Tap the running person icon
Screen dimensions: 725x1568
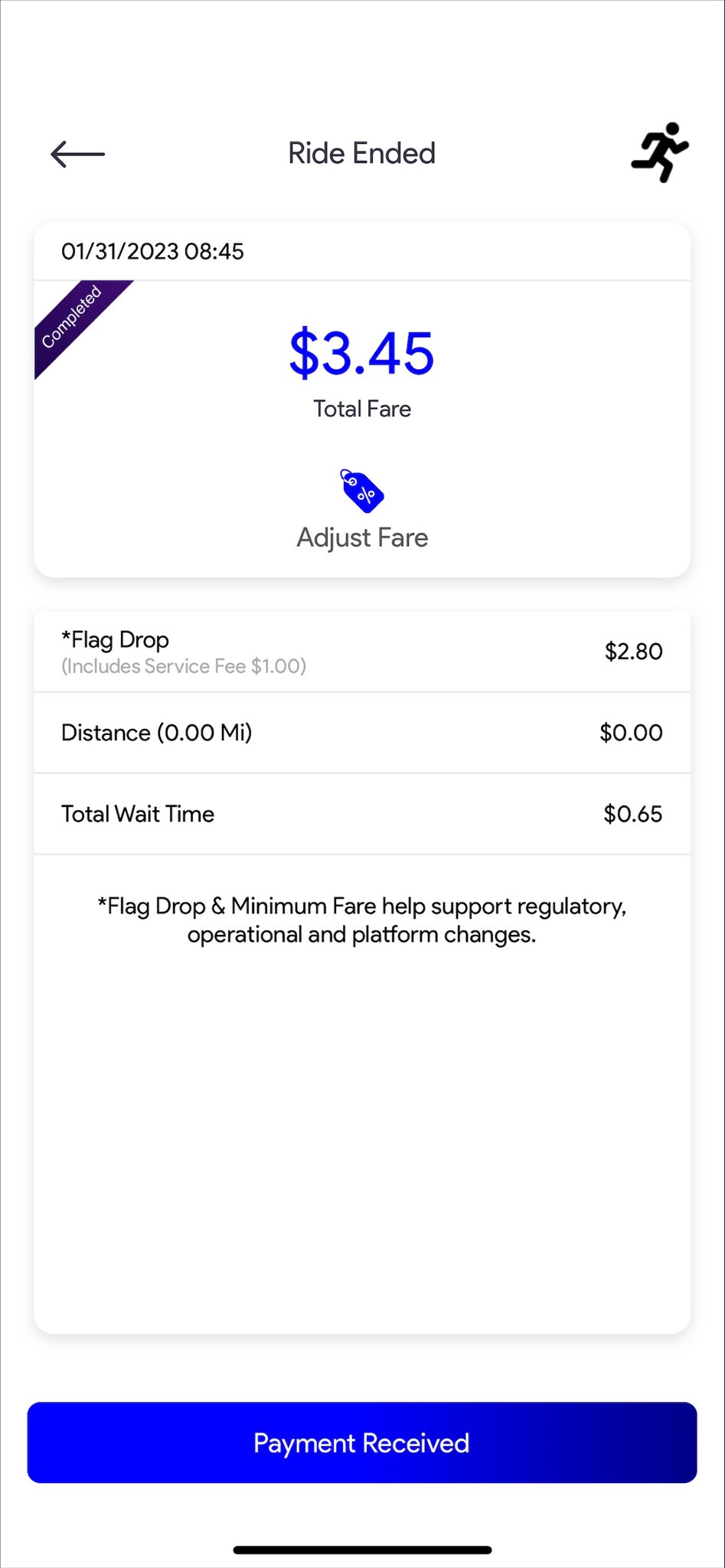click(660, 152)
